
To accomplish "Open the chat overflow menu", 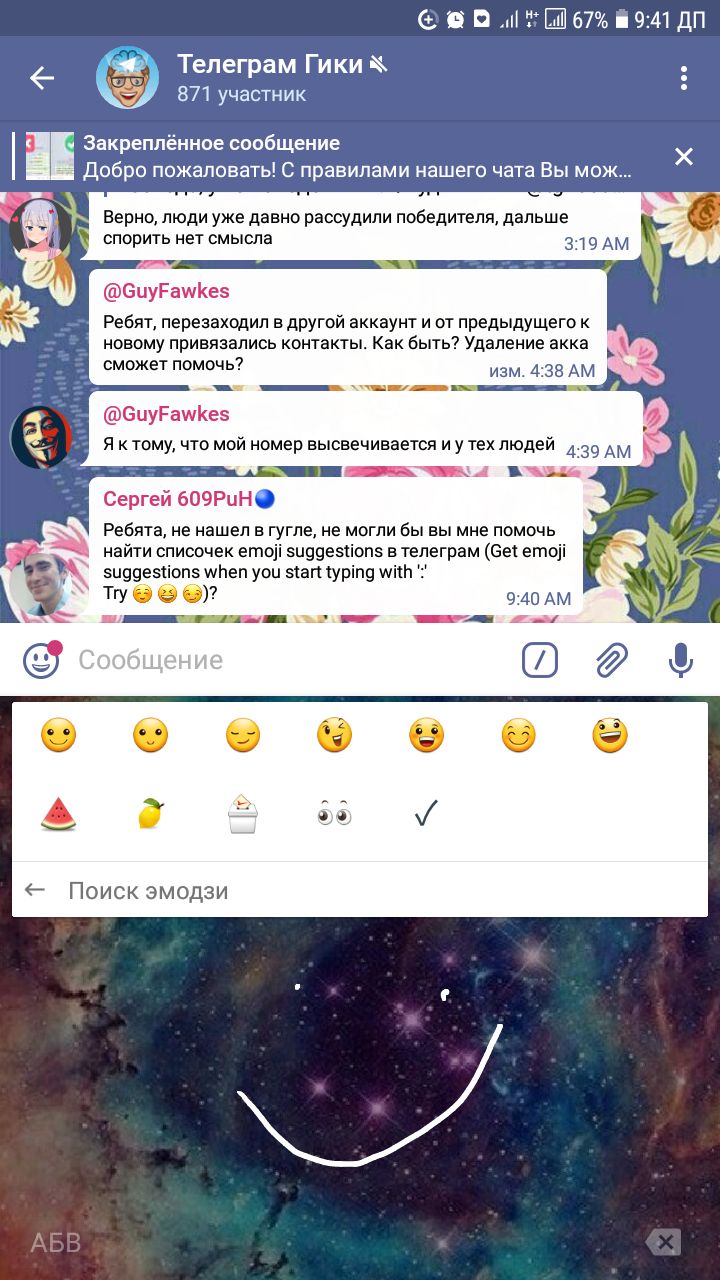I will (x=684, y=78).
